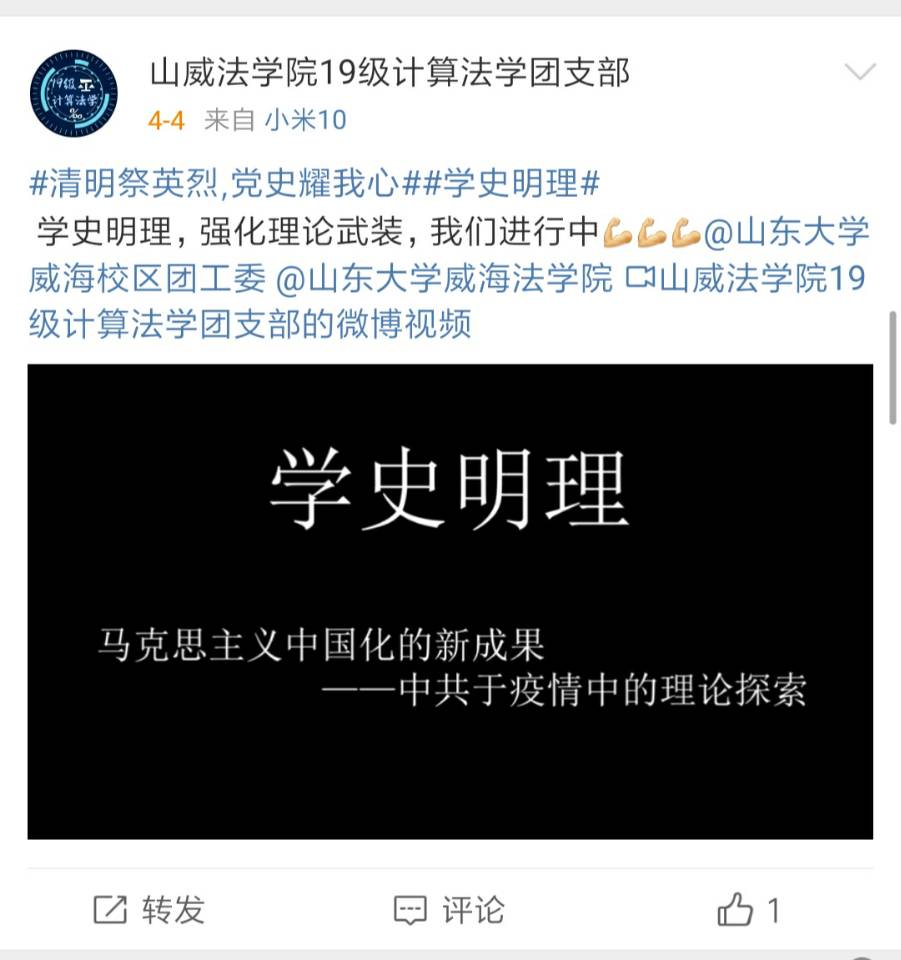This screenshot has width=901, height=960.
Task: Open comments via 评论
Action: pyautogui.click(x=450, y=910)
